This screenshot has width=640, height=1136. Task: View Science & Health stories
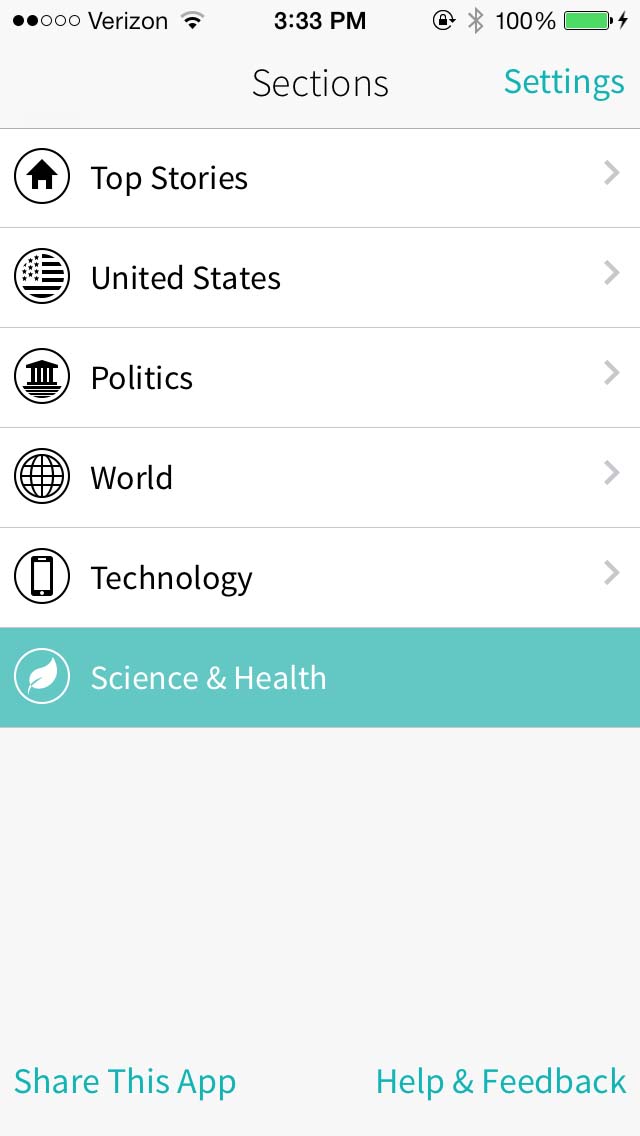tap(320, 678)
